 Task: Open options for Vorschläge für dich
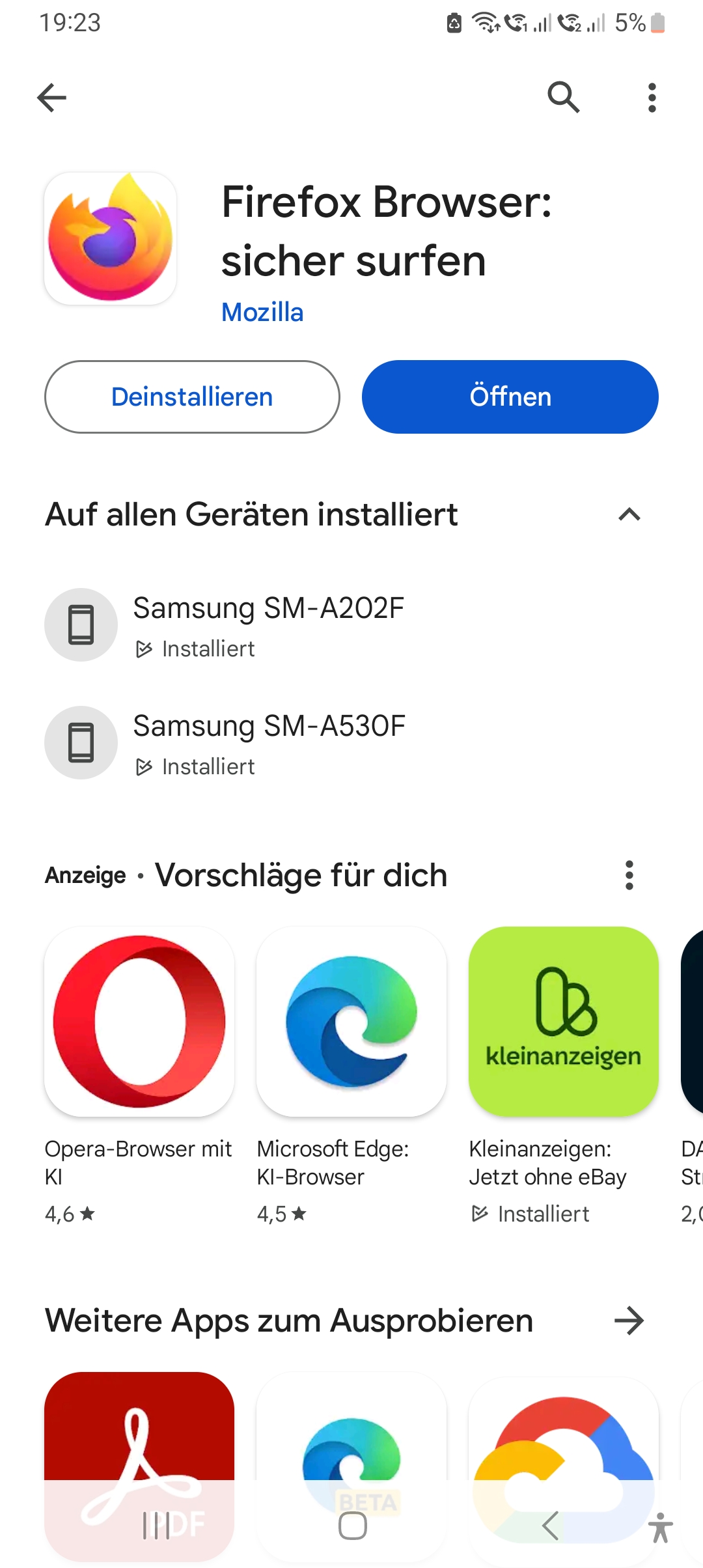coord(629,875)
